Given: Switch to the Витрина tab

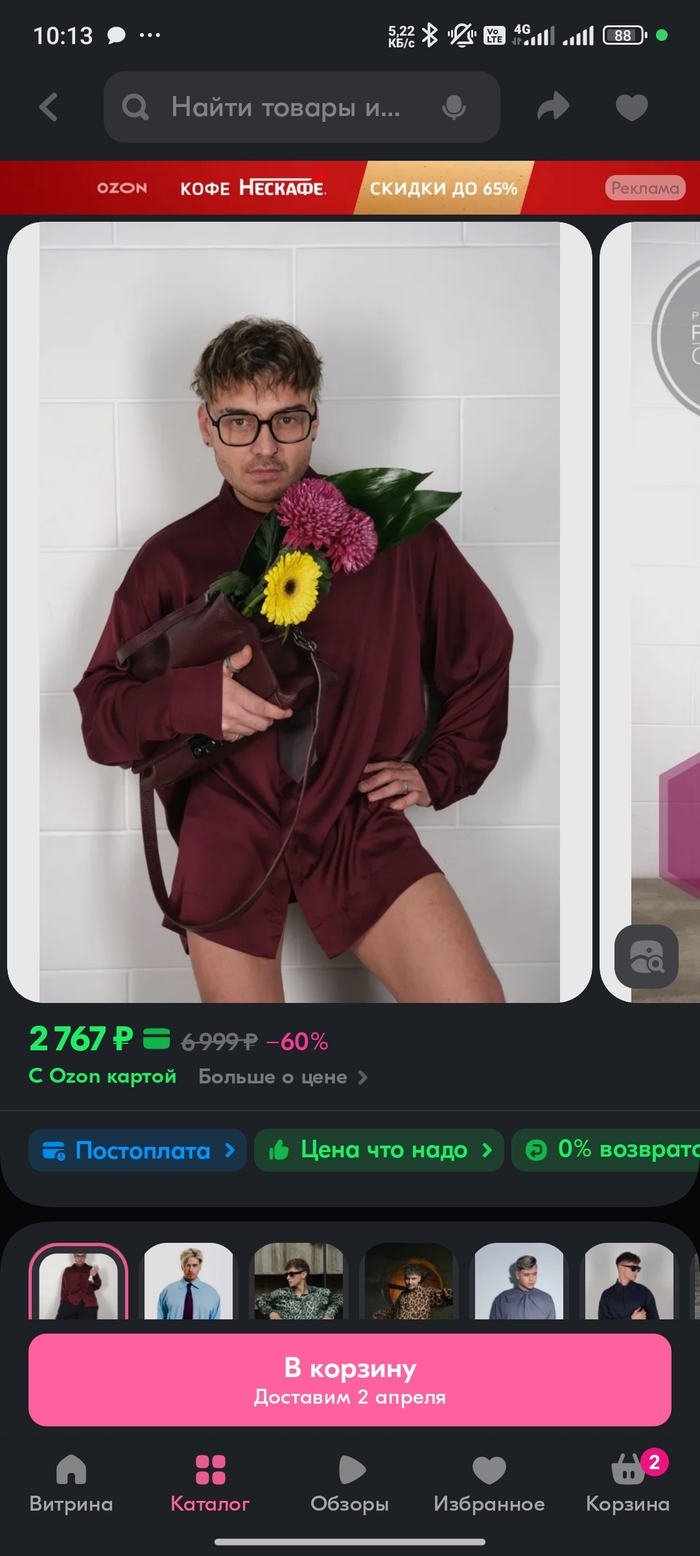Looking at the screenshot, I should click(x=71, y=1484).
